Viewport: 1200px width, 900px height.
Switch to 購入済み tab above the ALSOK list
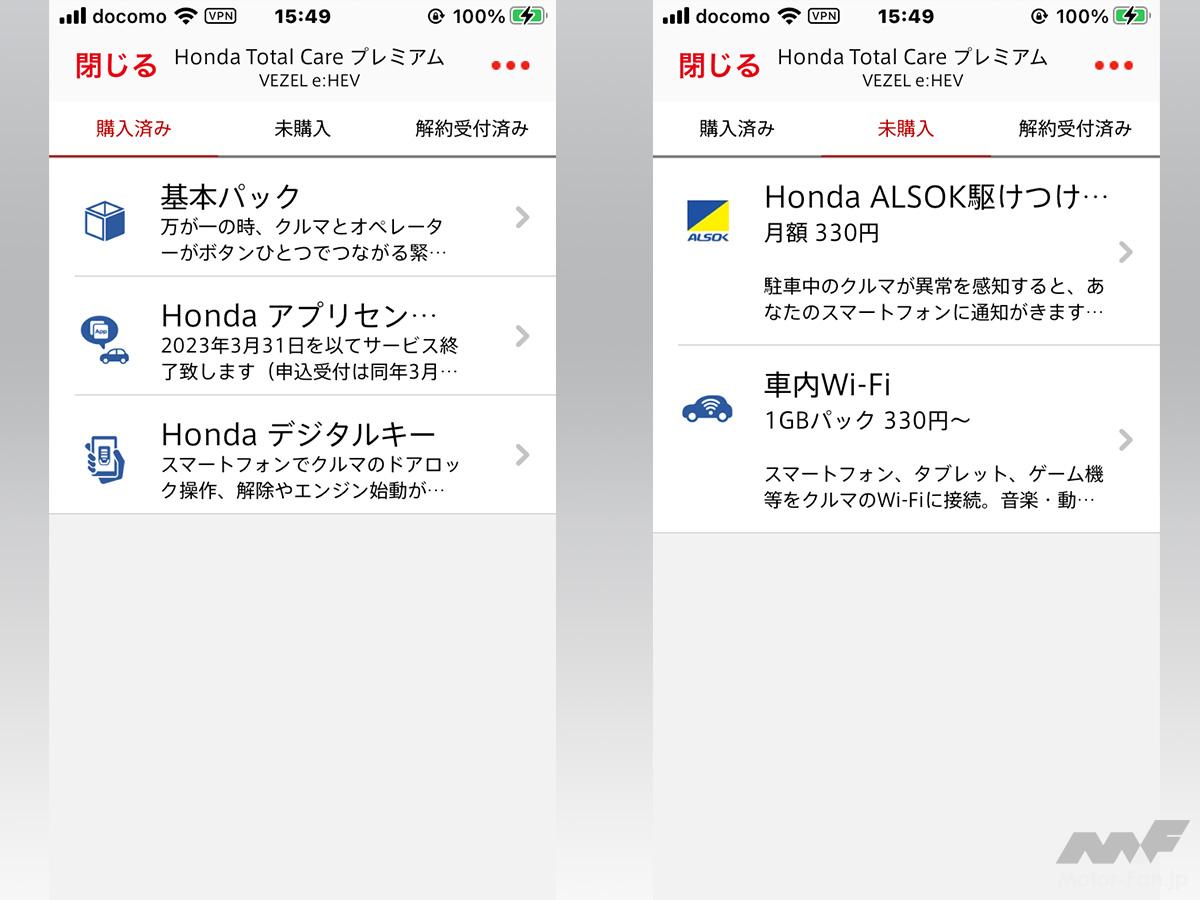[x=737, y=129]
